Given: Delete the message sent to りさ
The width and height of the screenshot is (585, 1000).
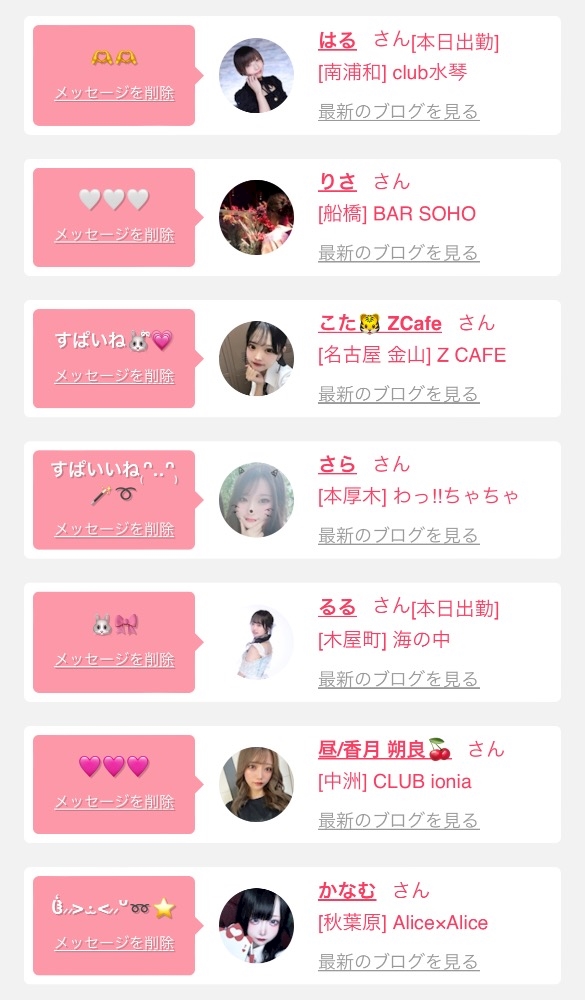Looking at the screenshot, I should pyautogui.click(x=115, y=235).
